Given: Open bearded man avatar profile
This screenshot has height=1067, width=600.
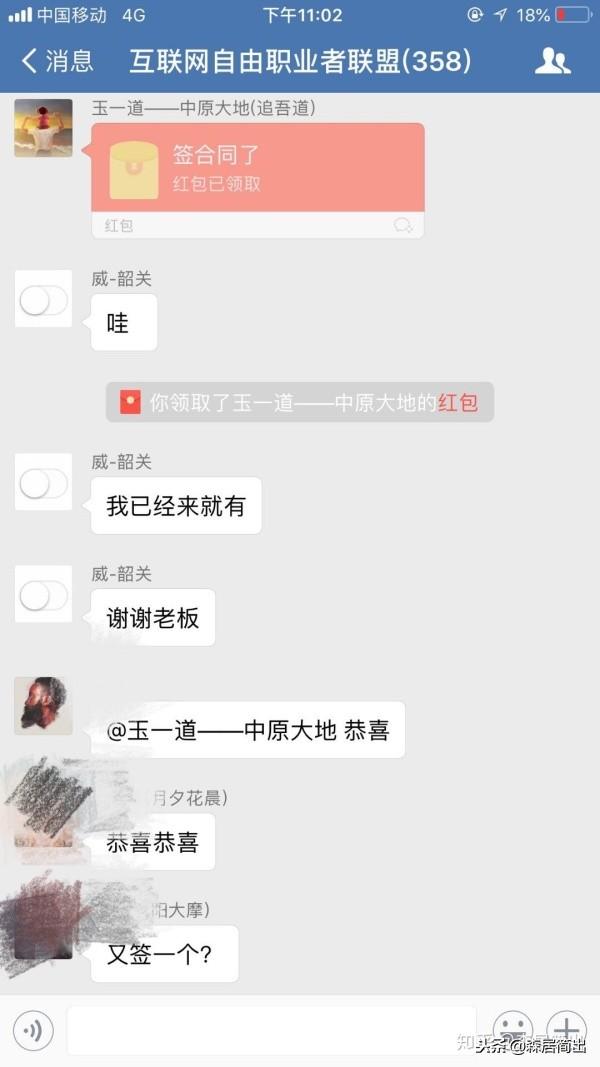Looking at the screenshot, I should point(43,705).
